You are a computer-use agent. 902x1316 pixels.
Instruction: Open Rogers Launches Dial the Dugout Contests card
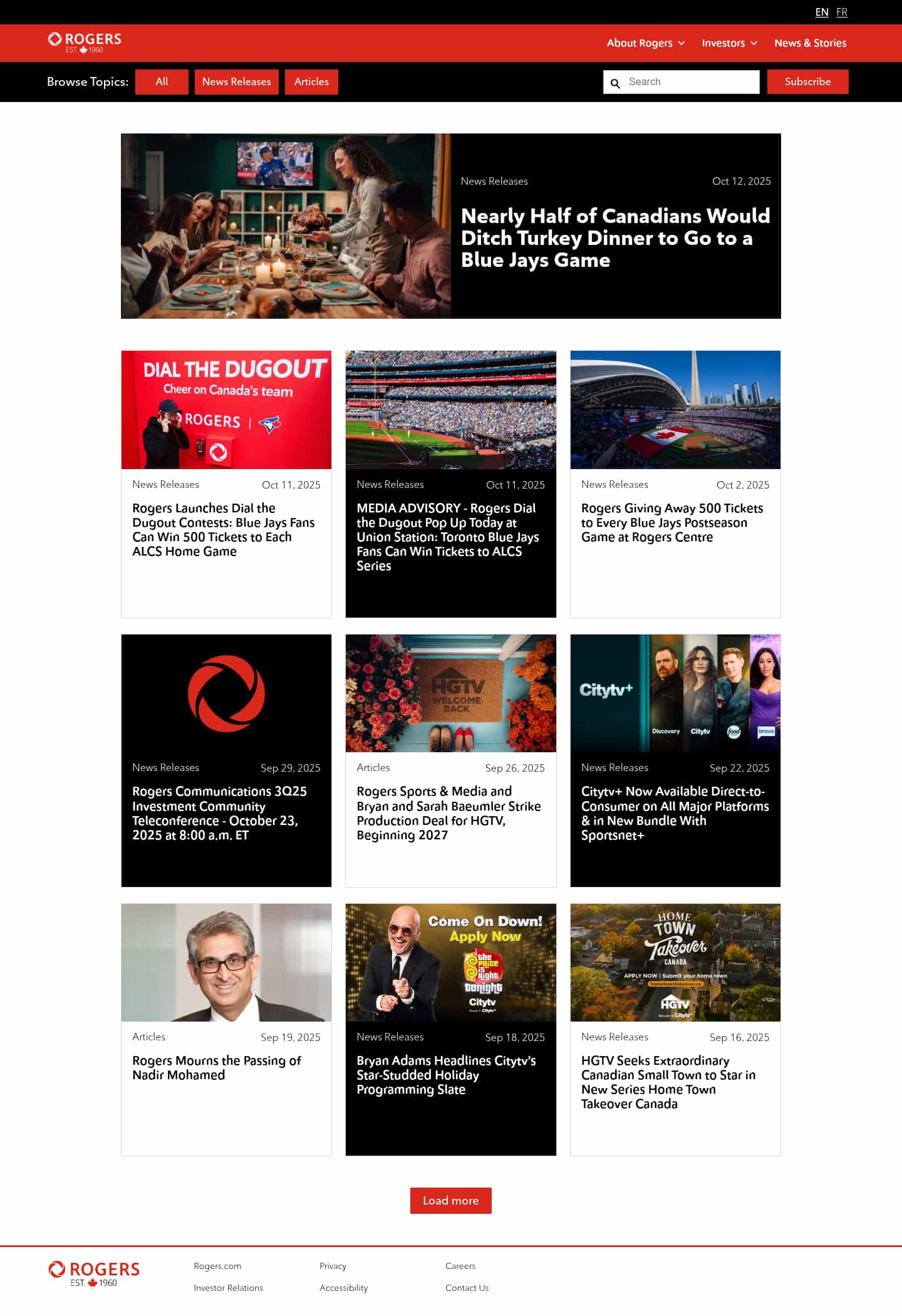[x=224, y=529]
